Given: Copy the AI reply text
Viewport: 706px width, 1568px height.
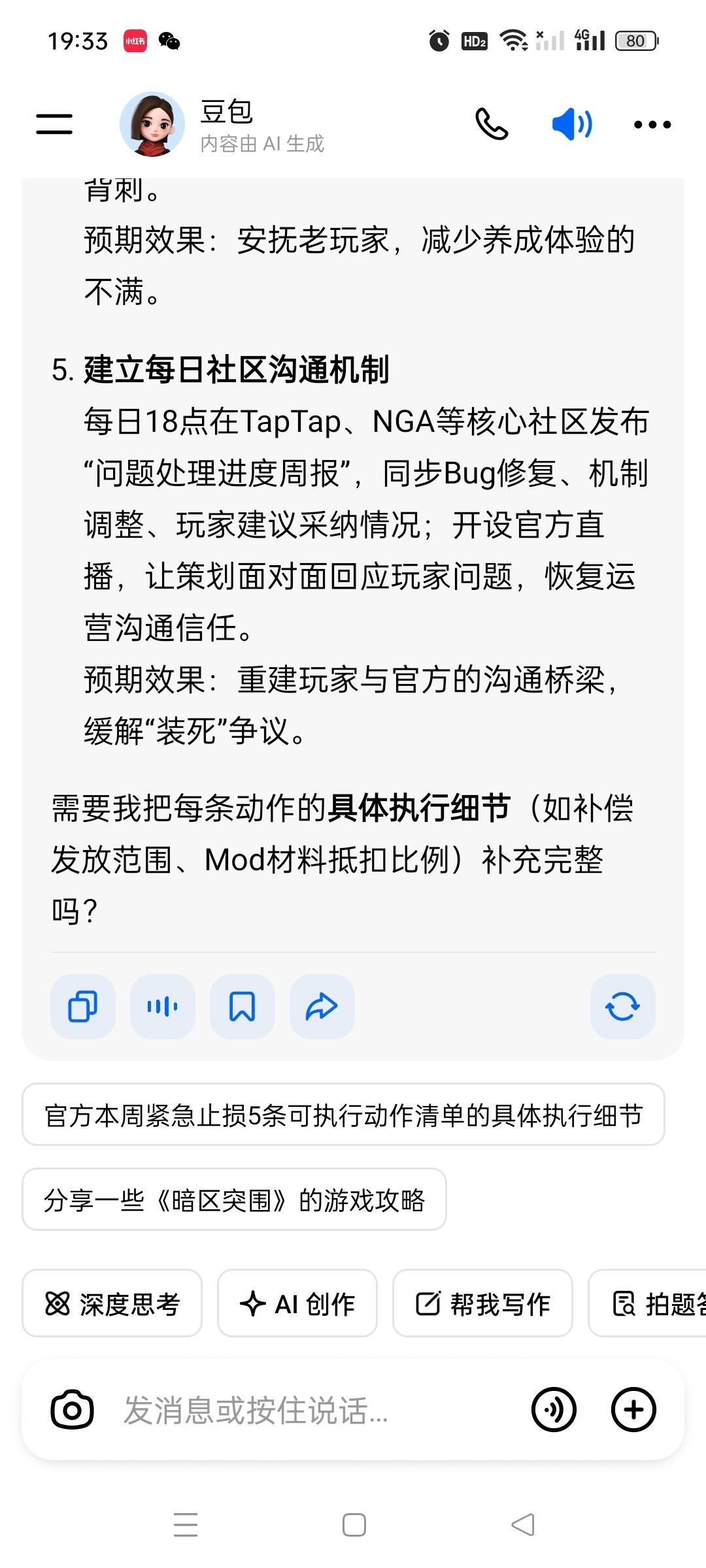Looking at the screenshot, I should tap(83, 1006).
